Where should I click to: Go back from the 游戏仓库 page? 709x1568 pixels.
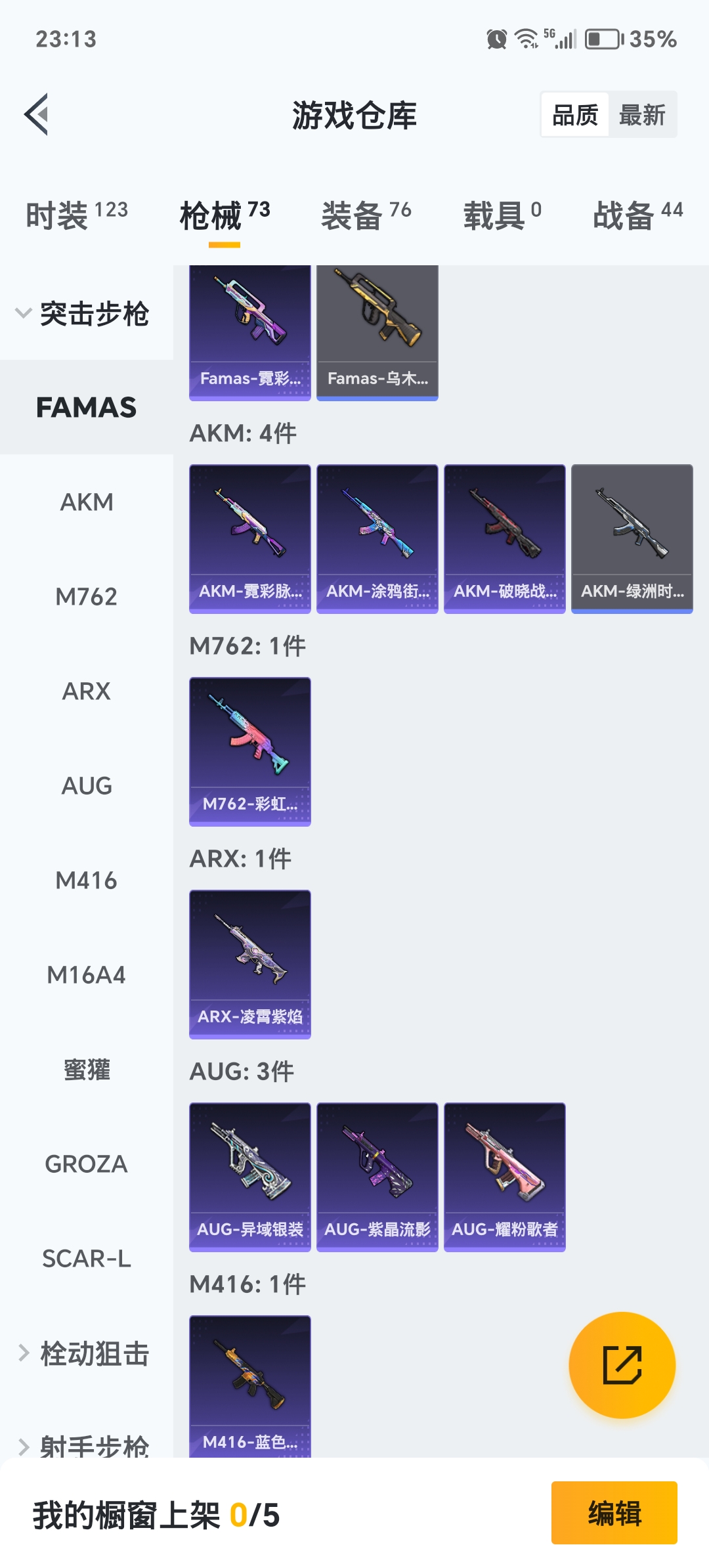click(37, 114)
